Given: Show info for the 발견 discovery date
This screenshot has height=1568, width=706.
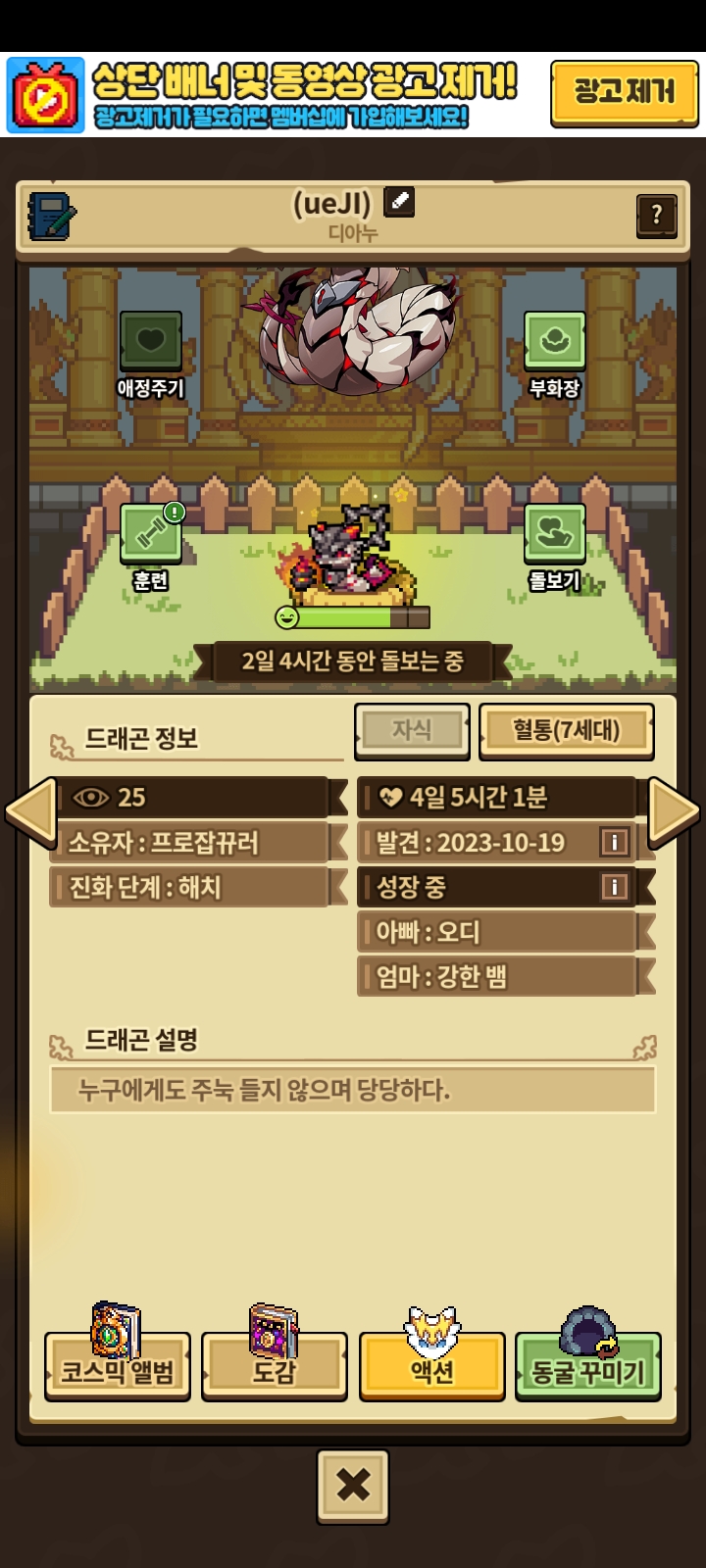Looking at the screenshot, I should coord(614,842).
